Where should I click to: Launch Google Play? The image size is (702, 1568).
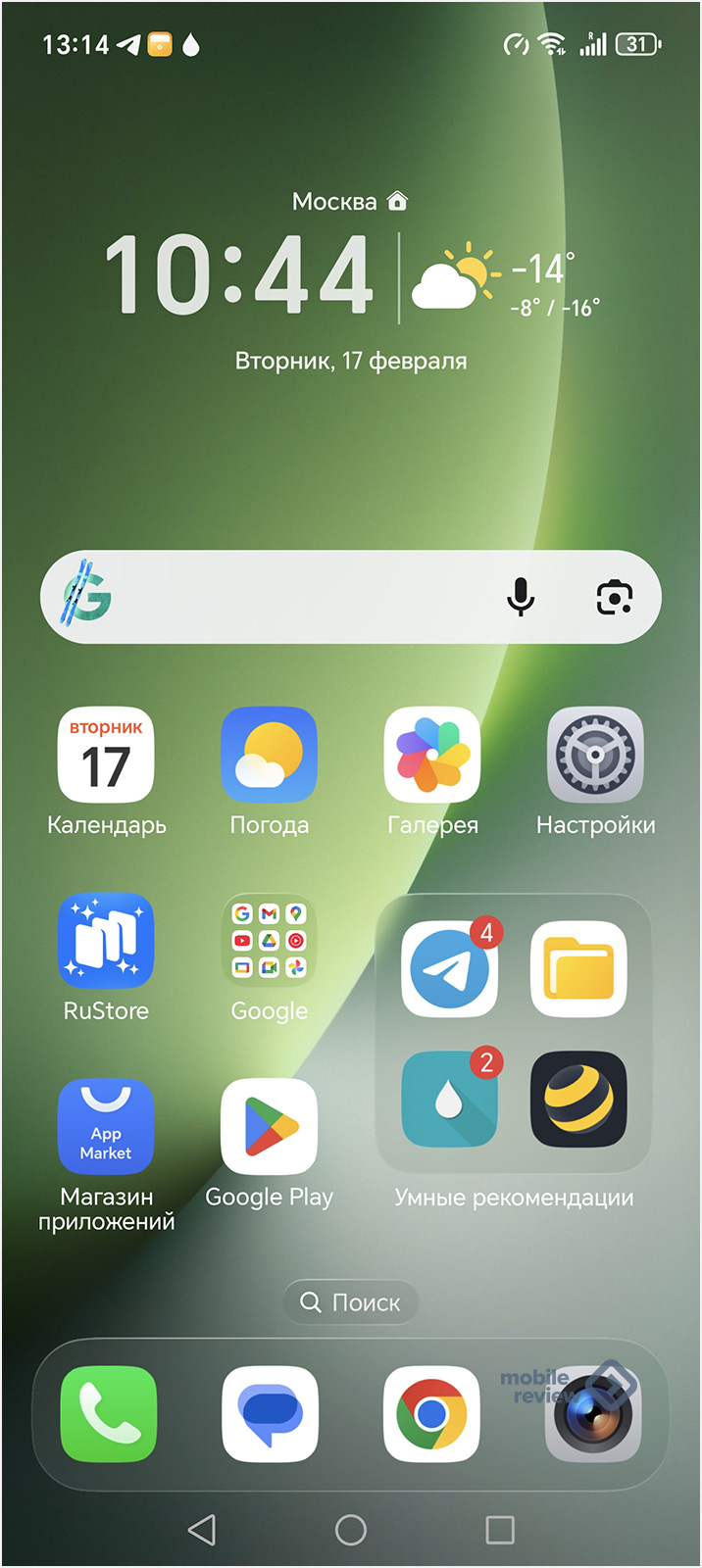[269, 1127]
